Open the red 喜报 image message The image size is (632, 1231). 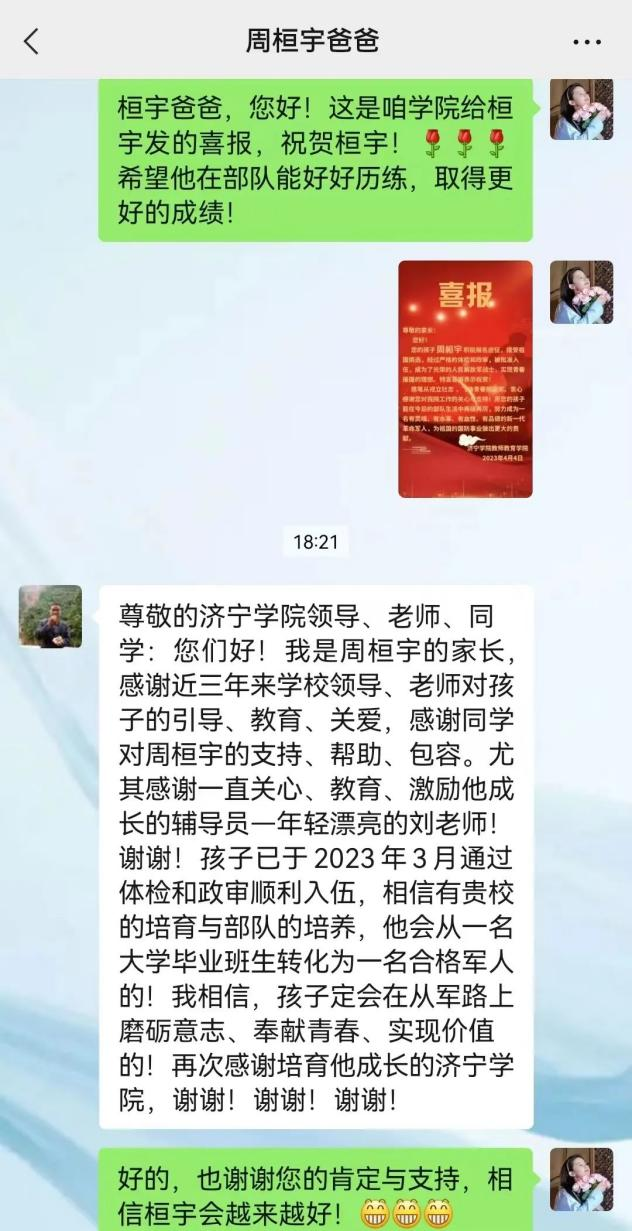(x=465, y=379)
